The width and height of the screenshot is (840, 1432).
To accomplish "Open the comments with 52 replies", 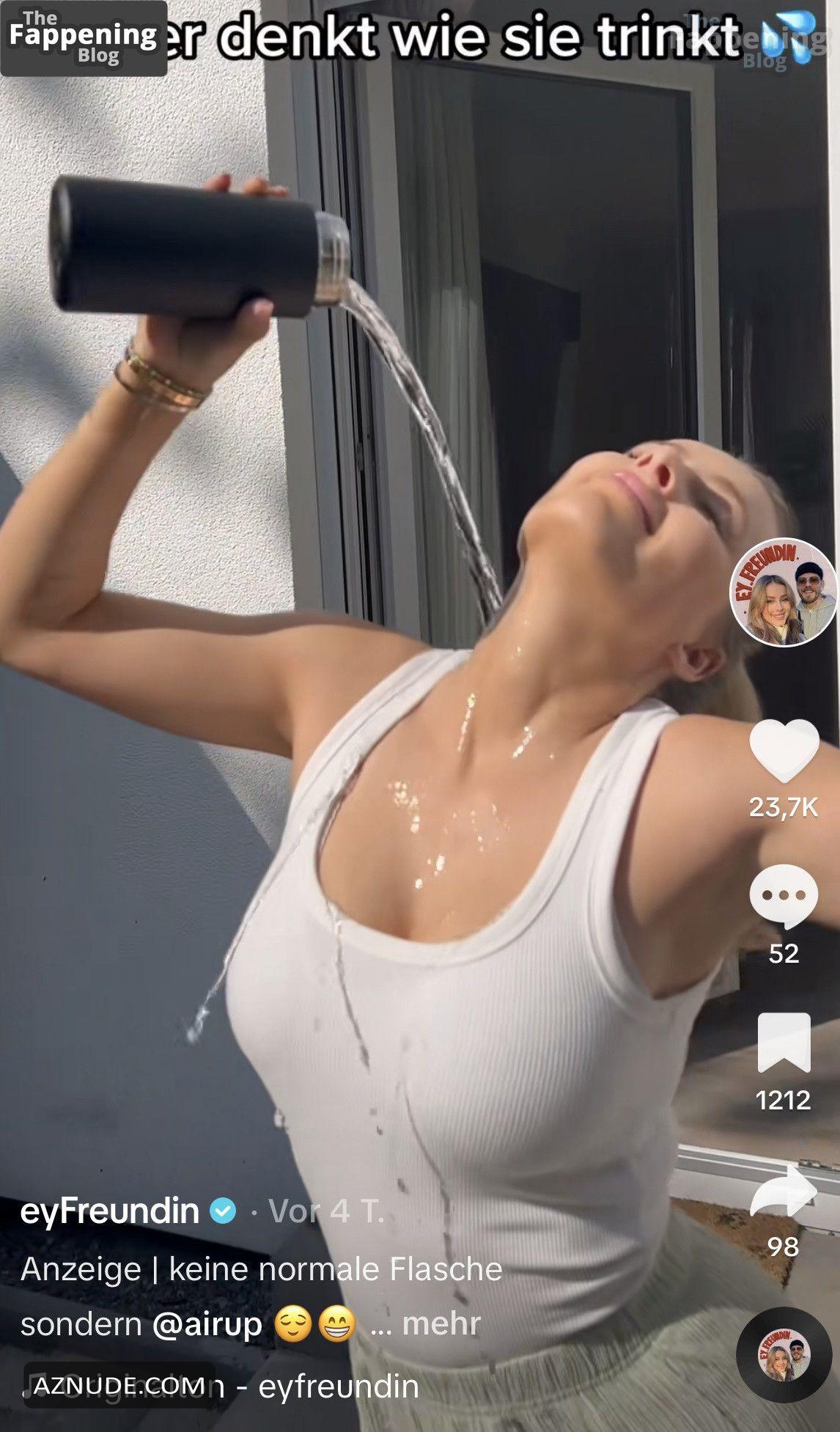I will click(783, 895).
